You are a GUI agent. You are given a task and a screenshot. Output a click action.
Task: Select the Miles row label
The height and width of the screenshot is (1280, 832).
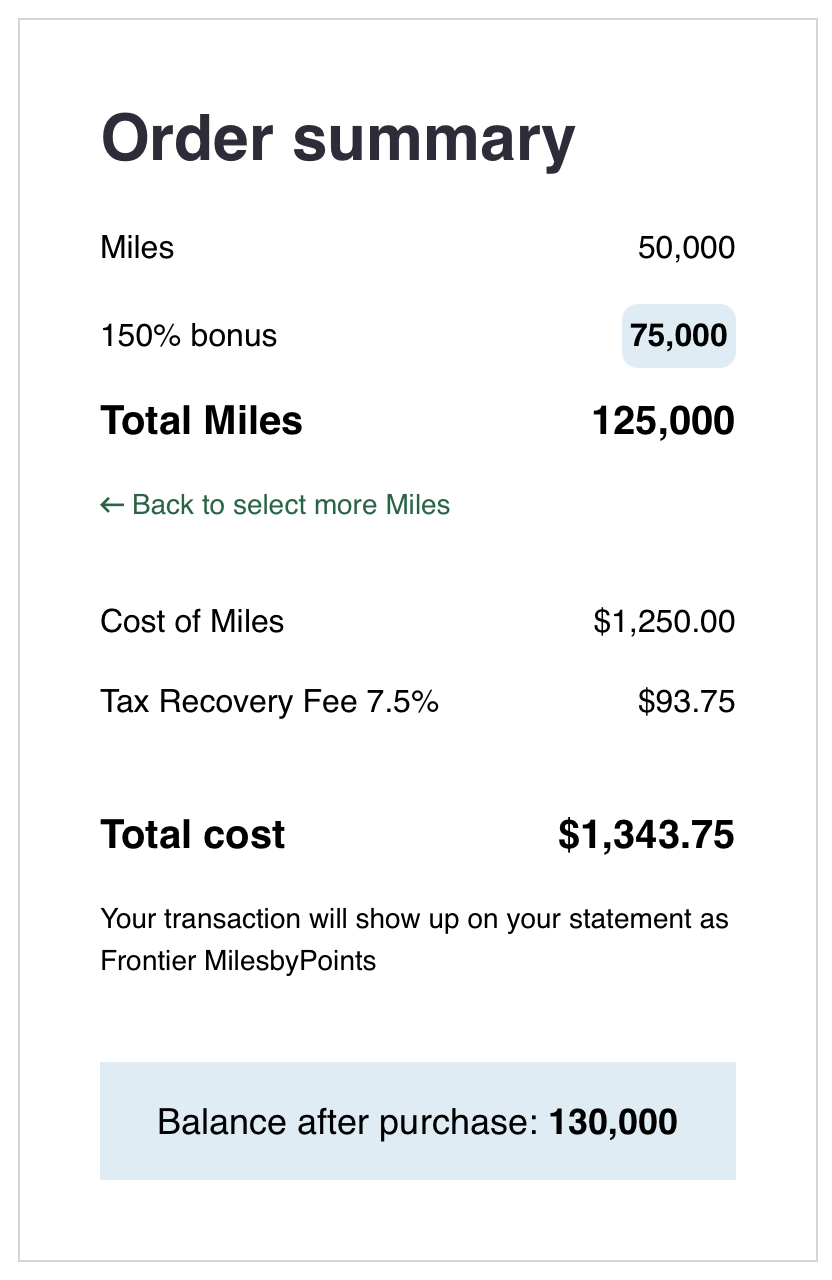[x=137, y=247]
